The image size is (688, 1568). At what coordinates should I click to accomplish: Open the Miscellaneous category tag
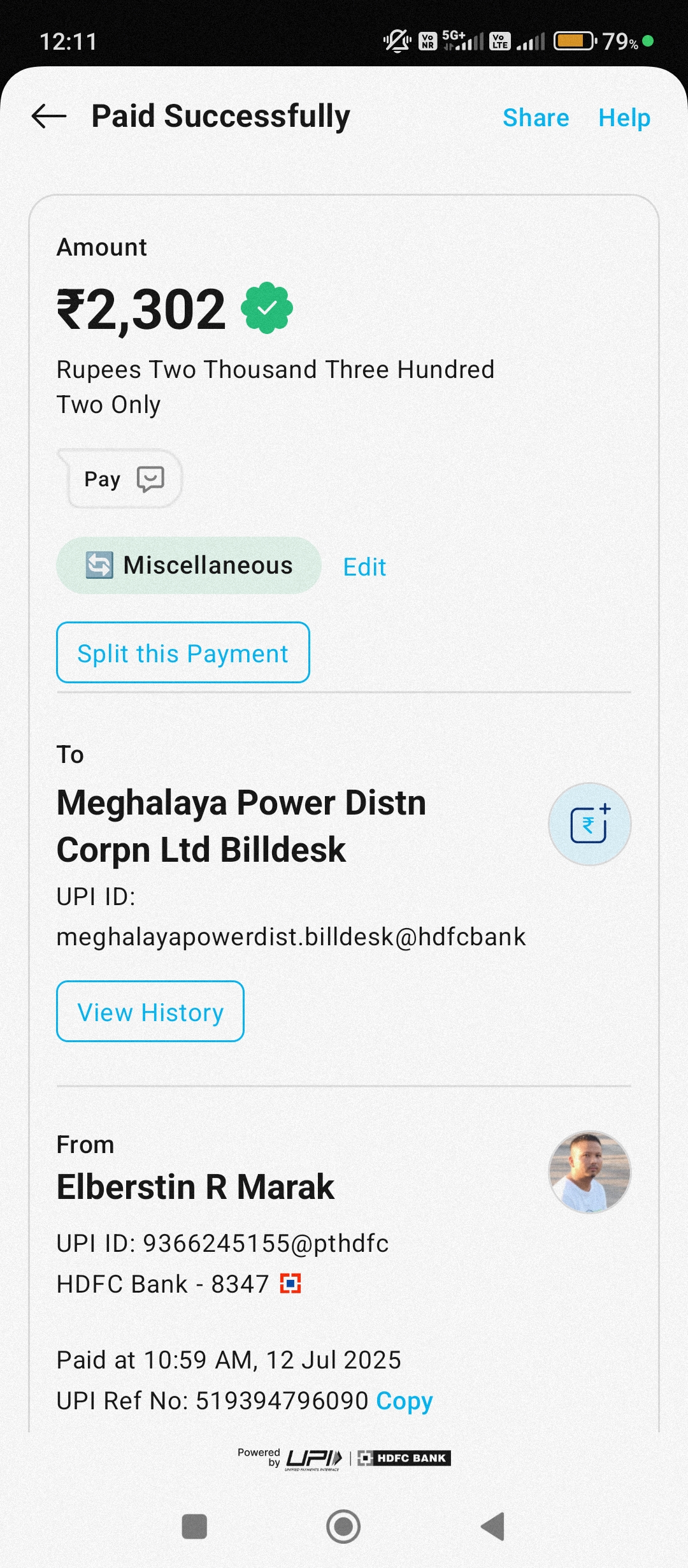[189, 565]
